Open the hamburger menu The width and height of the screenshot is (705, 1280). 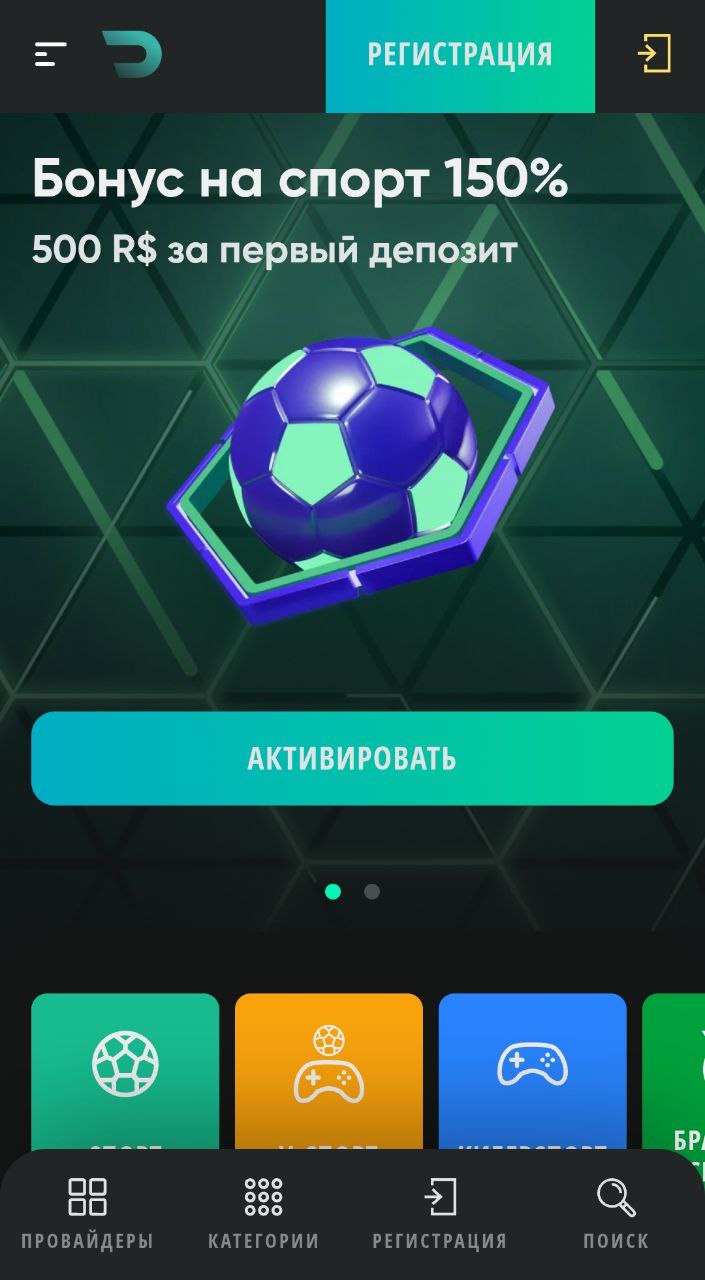[50, 54]
